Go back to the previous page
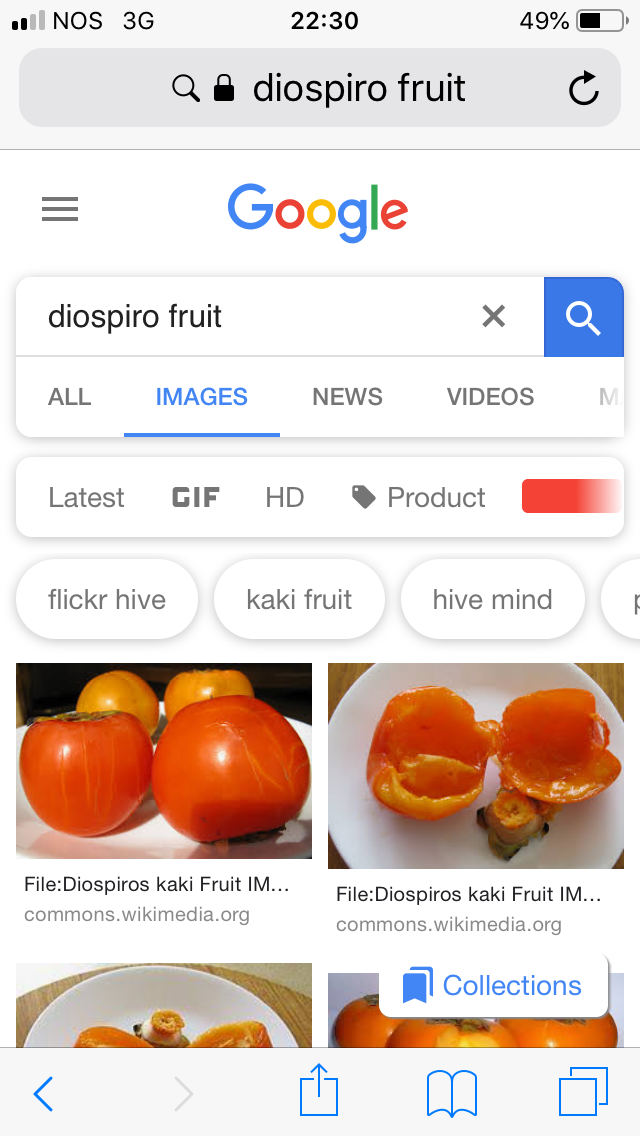The image size is (640, 1136). [43, 1094]
